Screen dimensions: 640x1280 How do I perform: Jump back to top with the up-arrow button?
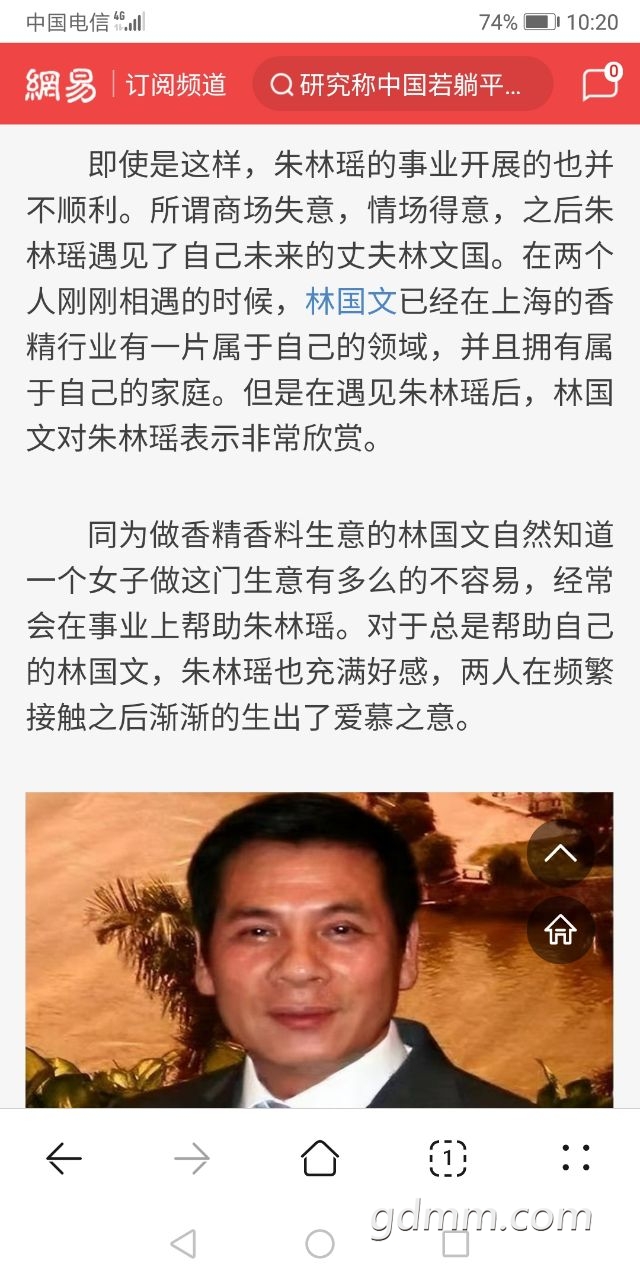pyautogui.click(x=560, y=854)
